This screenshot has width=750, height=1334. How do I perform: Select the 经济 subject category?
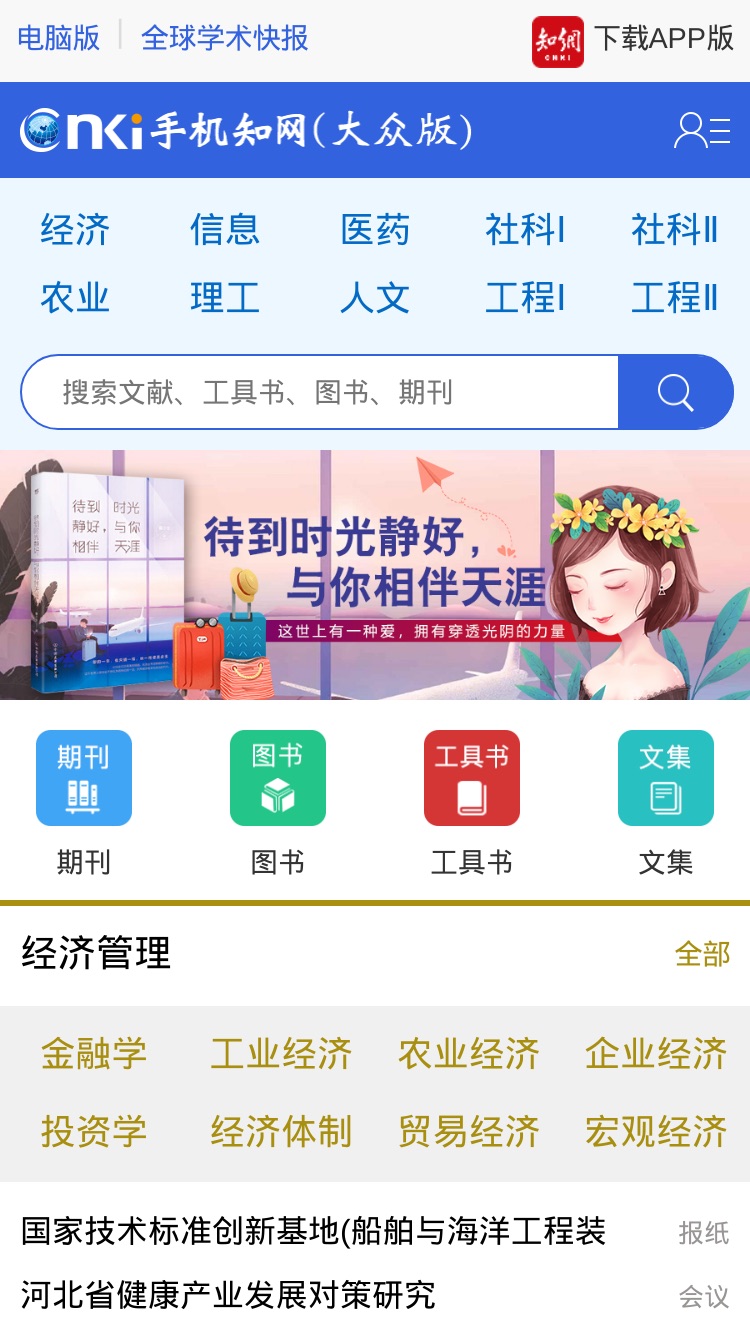click(75, 230)
